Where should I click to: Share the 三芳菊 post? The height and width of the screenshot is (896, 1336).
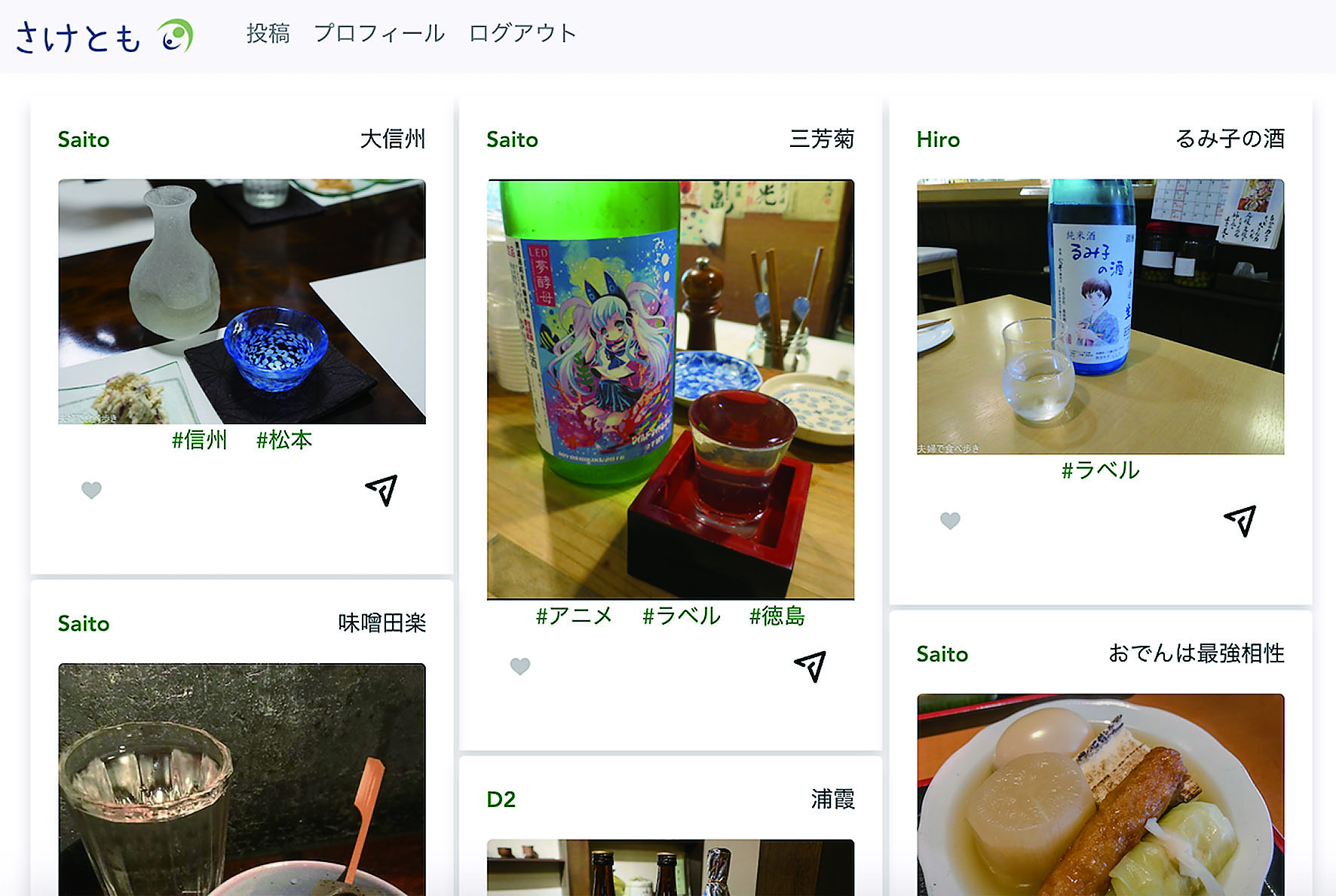point(810,666)
